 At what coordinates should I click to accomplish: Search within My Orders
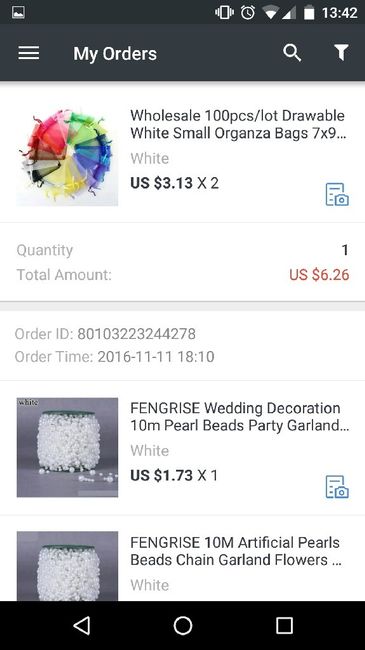click(292, 53)
